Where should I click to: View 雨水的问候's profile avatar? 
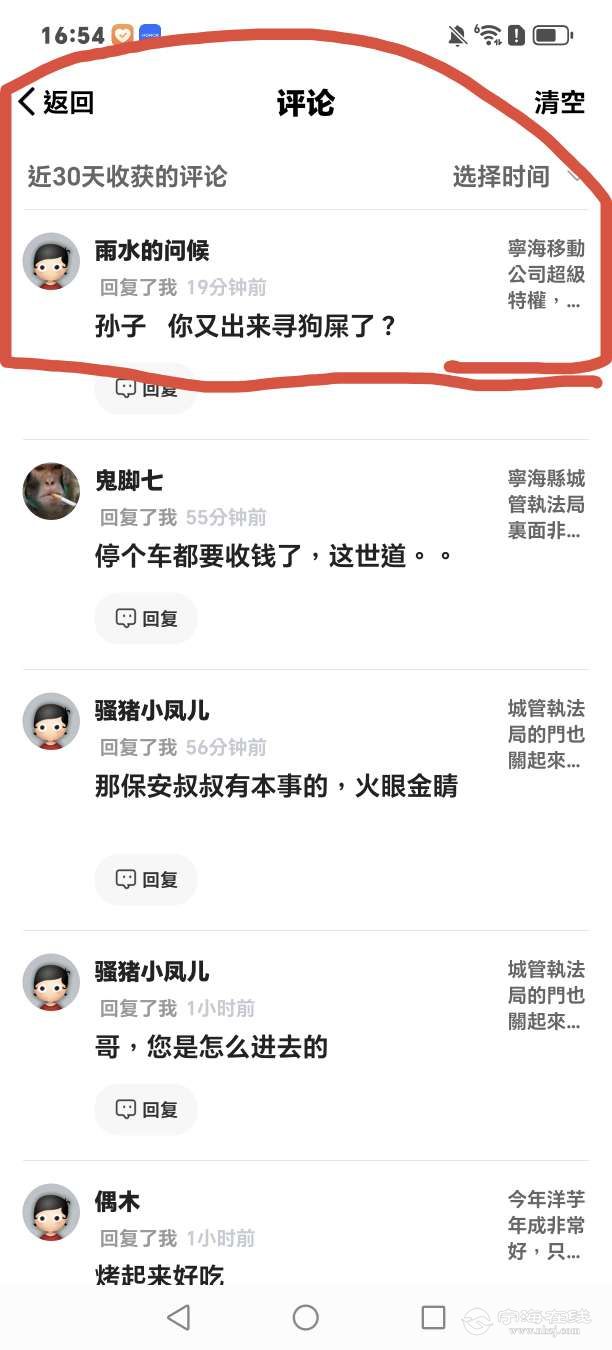(51, 262)
